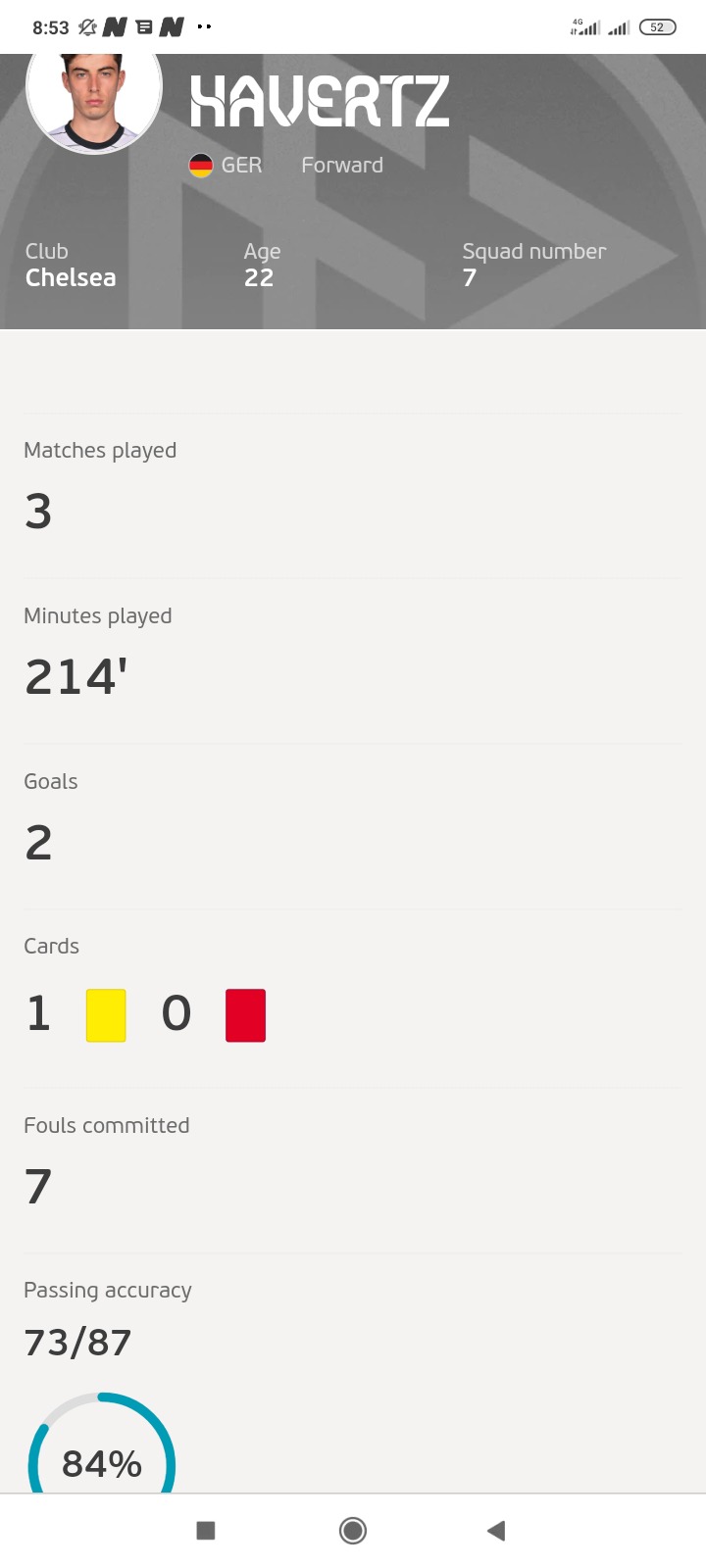Go to the home screen
706x1568 pixels.
(353, 1531)
